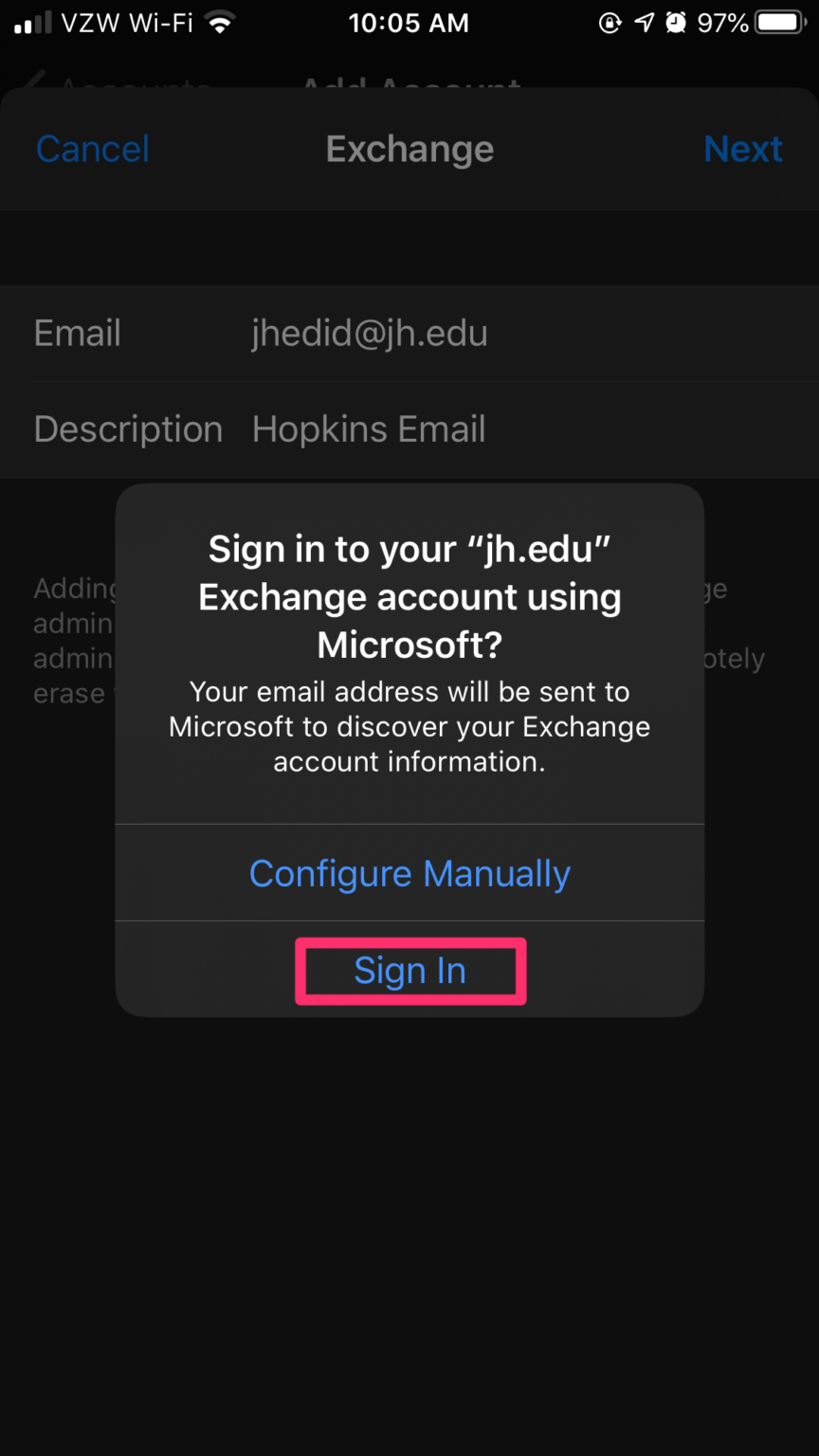Tap Sign In on the dialog
Screen dimensions: 819x1456
point(409,970)
